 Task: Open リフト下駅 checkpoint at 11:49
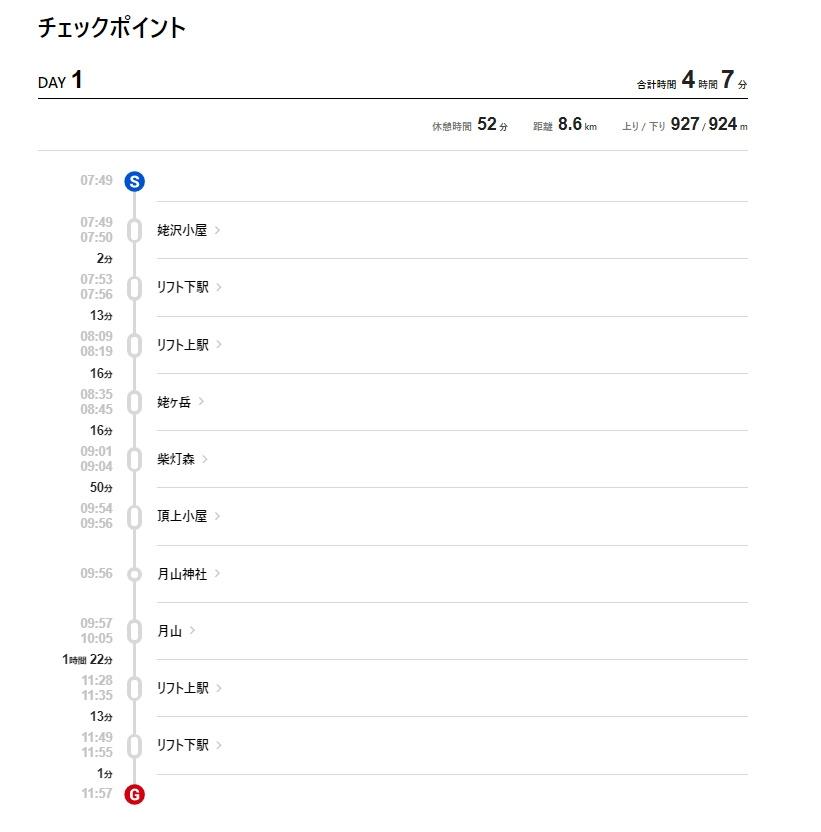[183, 745]
